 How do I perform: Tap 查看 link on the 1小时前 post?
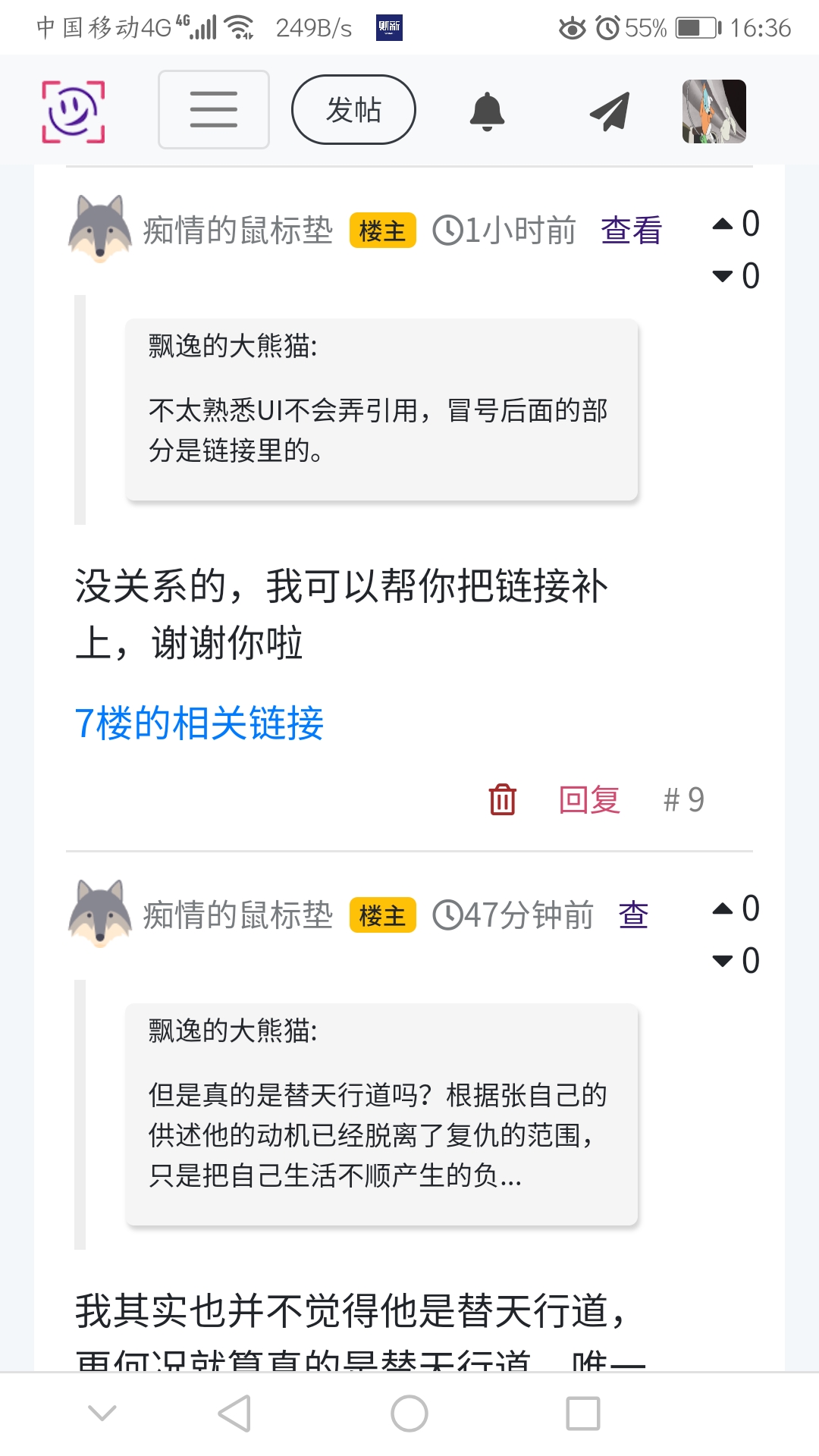coord(631,231)
